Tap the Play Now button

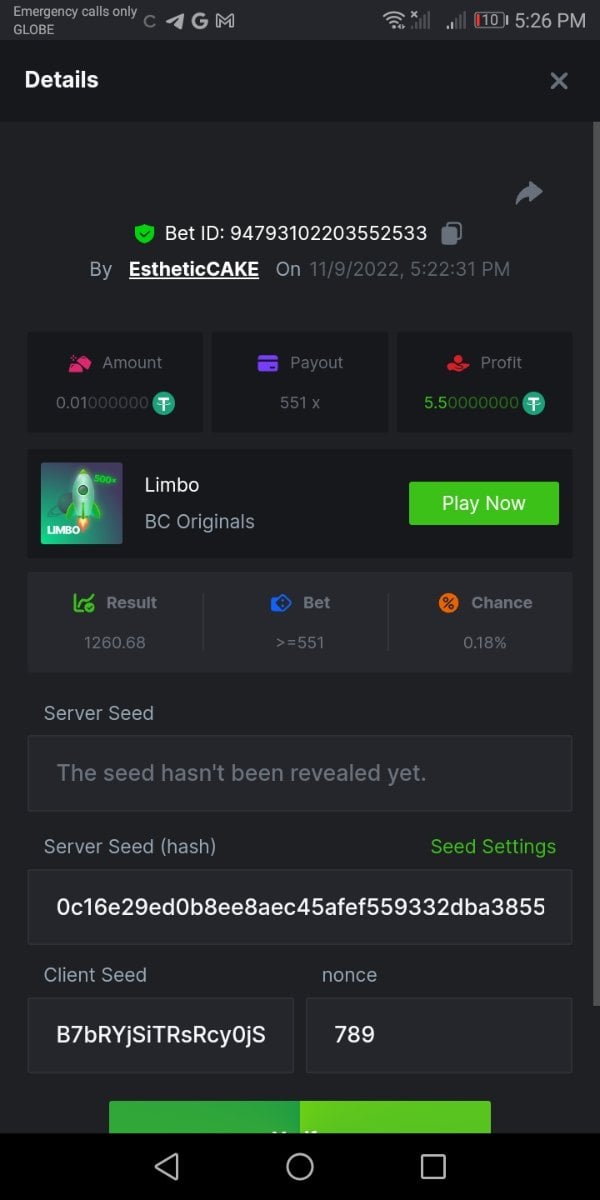pyautogui.click(x=483, y=503)
